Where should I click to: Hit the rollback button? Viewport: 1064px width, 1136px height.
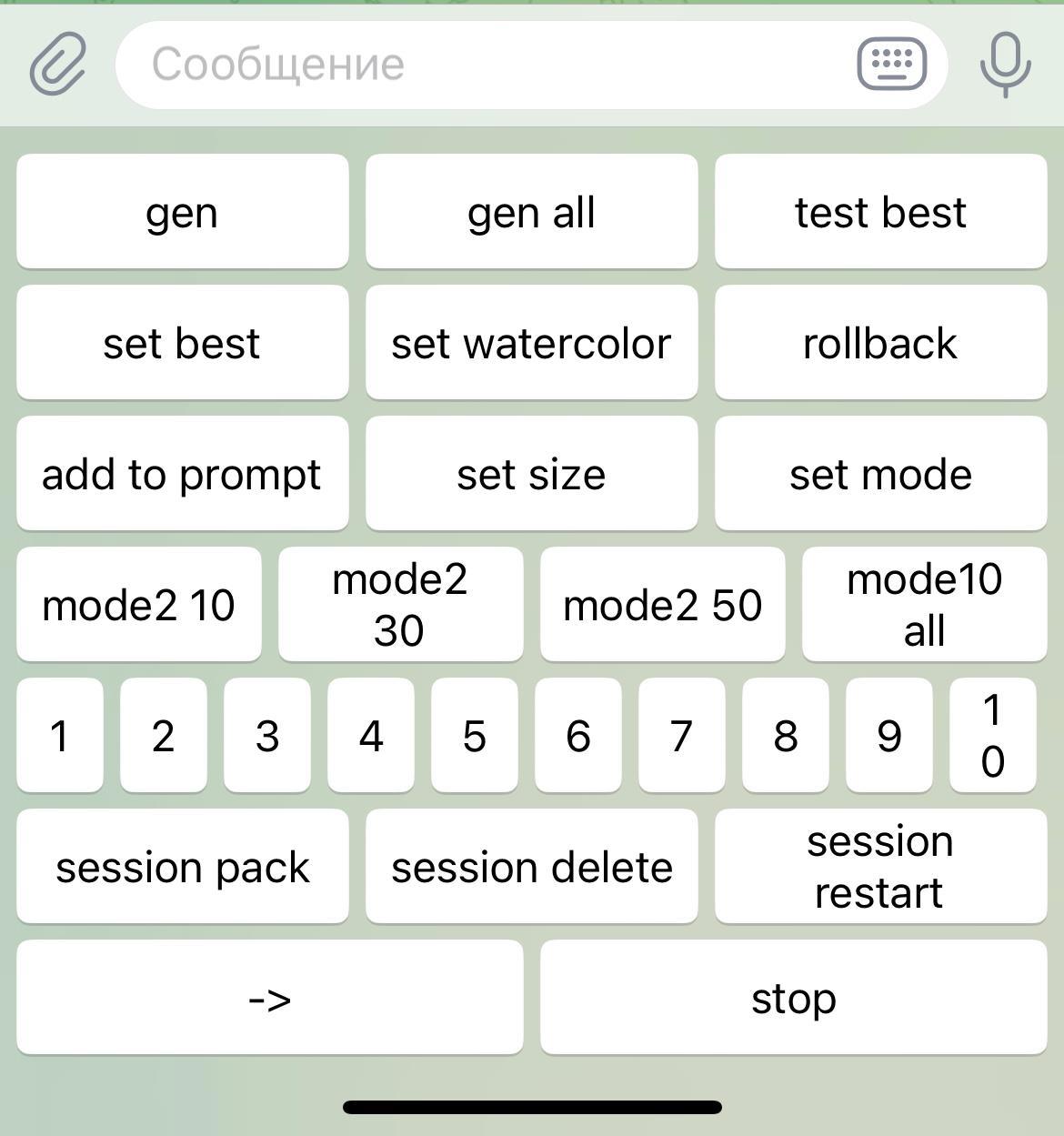(880, 343)
